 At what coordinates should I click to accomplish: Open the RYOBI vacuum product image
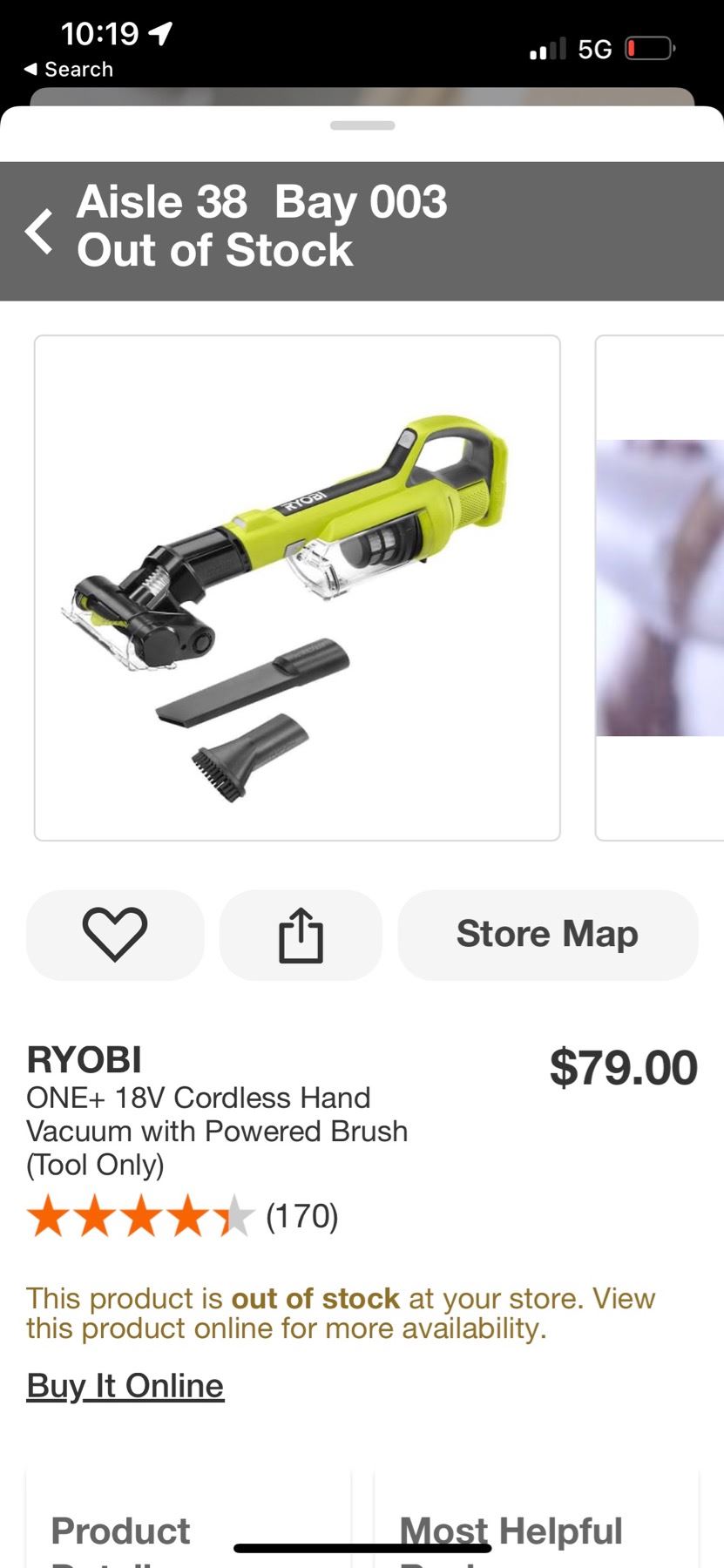297,588
